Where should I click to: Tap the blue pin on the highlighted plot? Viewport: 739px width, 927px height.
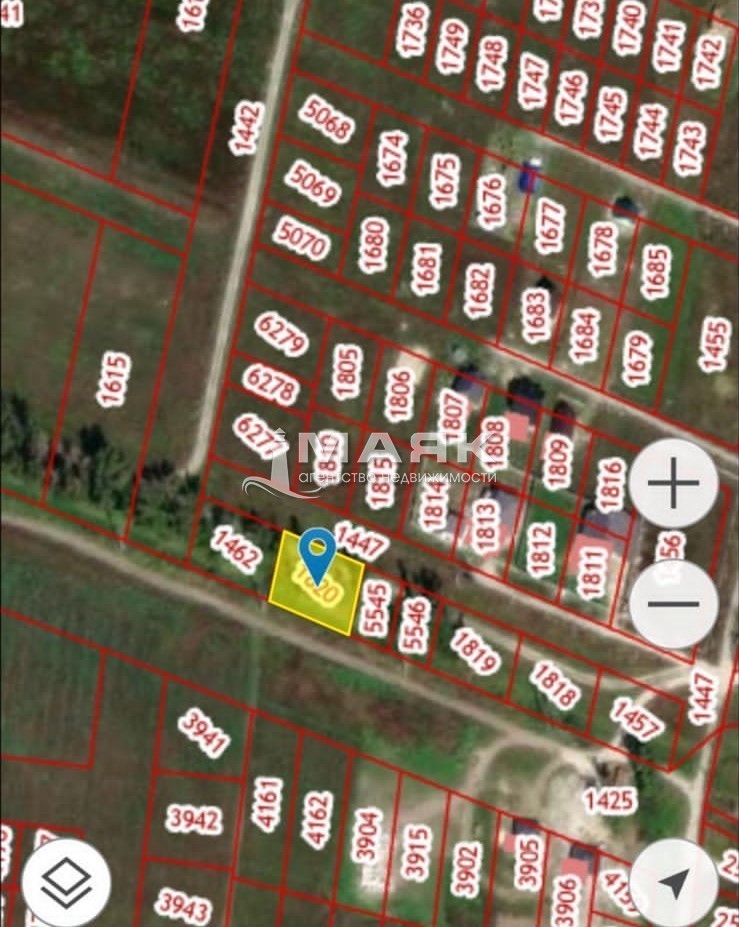point(318,553)
